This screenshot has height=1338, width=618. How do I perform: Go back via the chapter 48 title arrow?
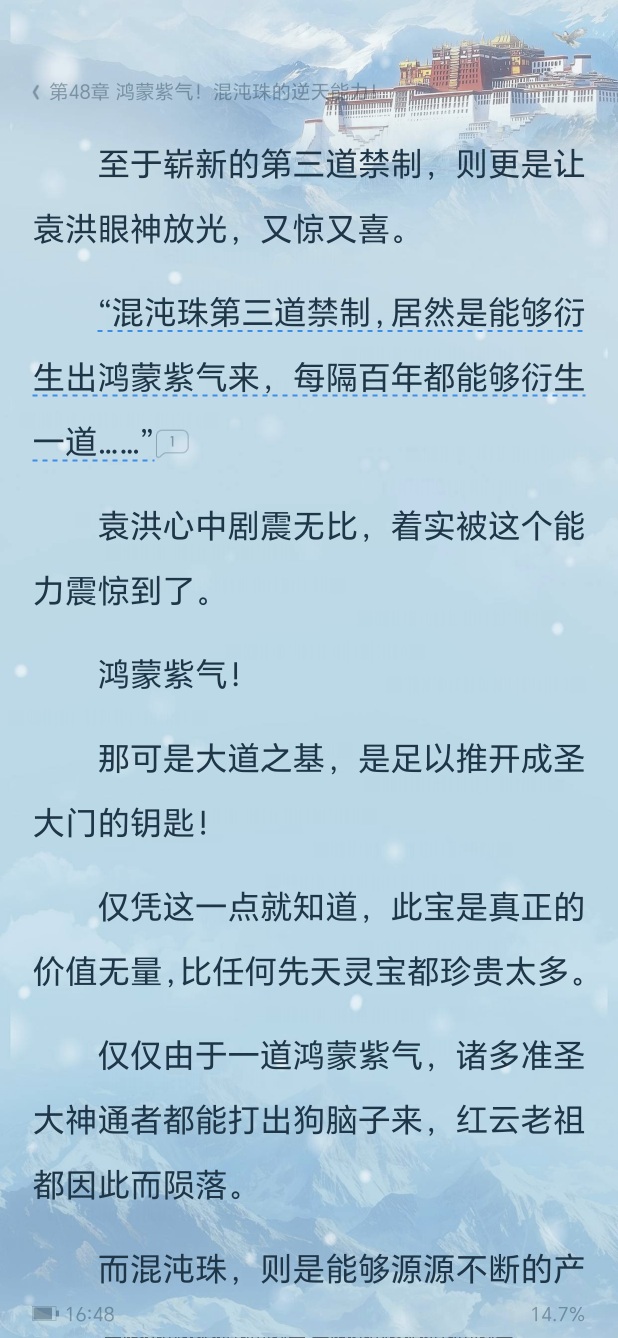tap(36, 93)
